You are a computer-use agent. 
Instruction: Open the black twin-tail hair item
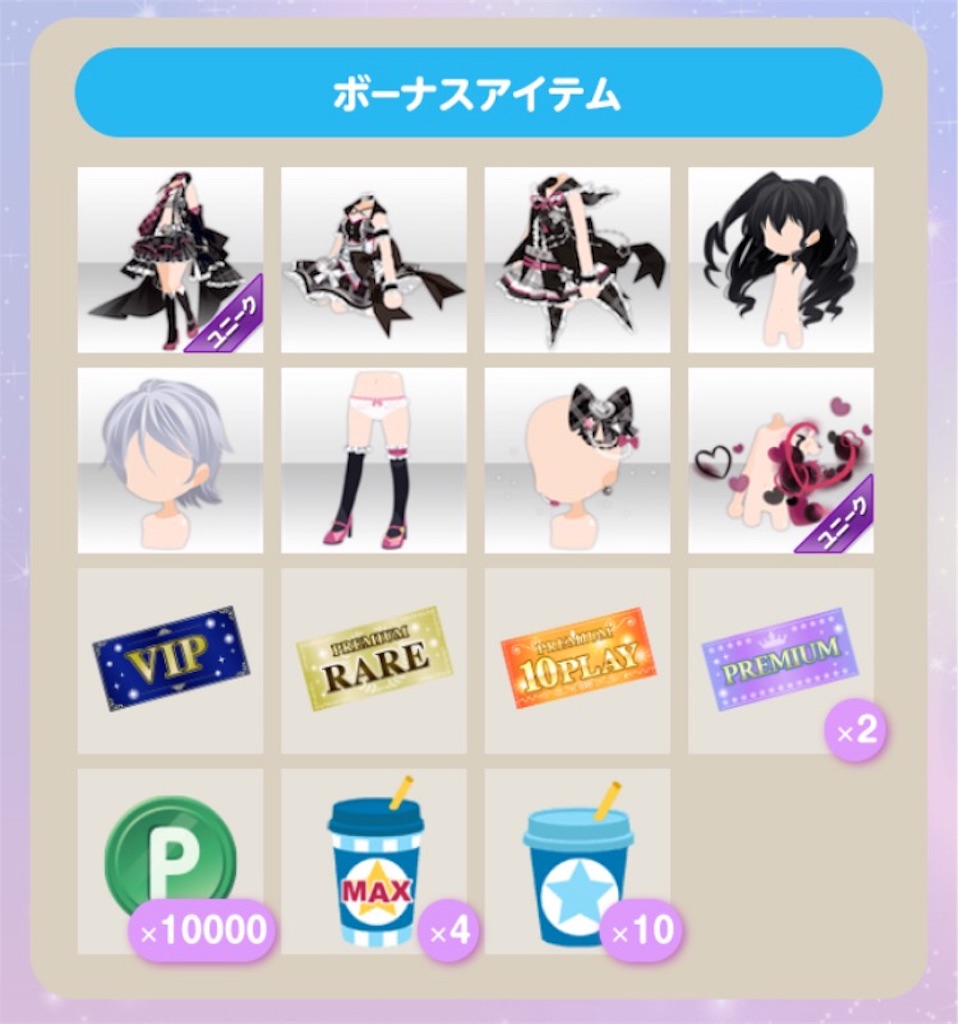pos(780,260)
